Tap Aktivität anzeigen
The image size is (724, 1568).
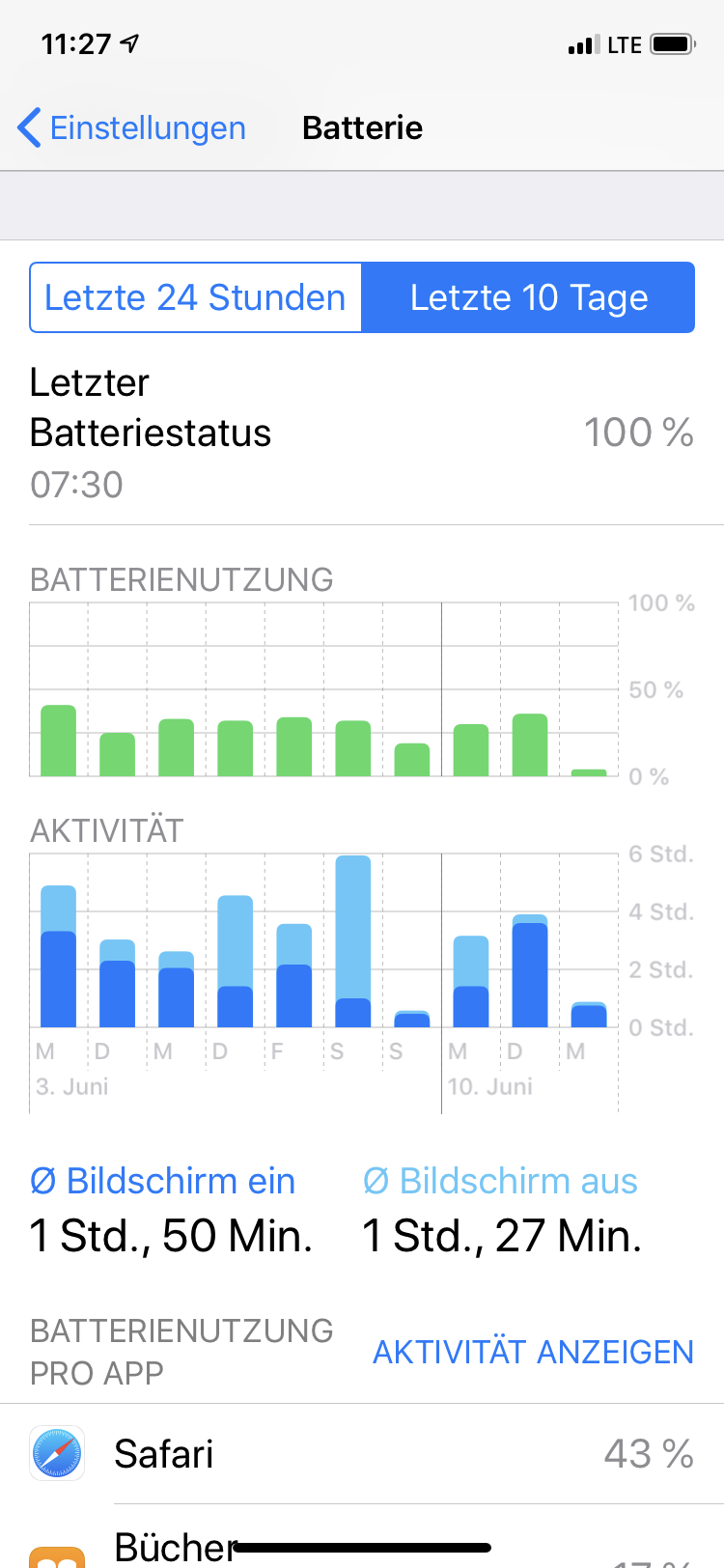(533, 1352)
